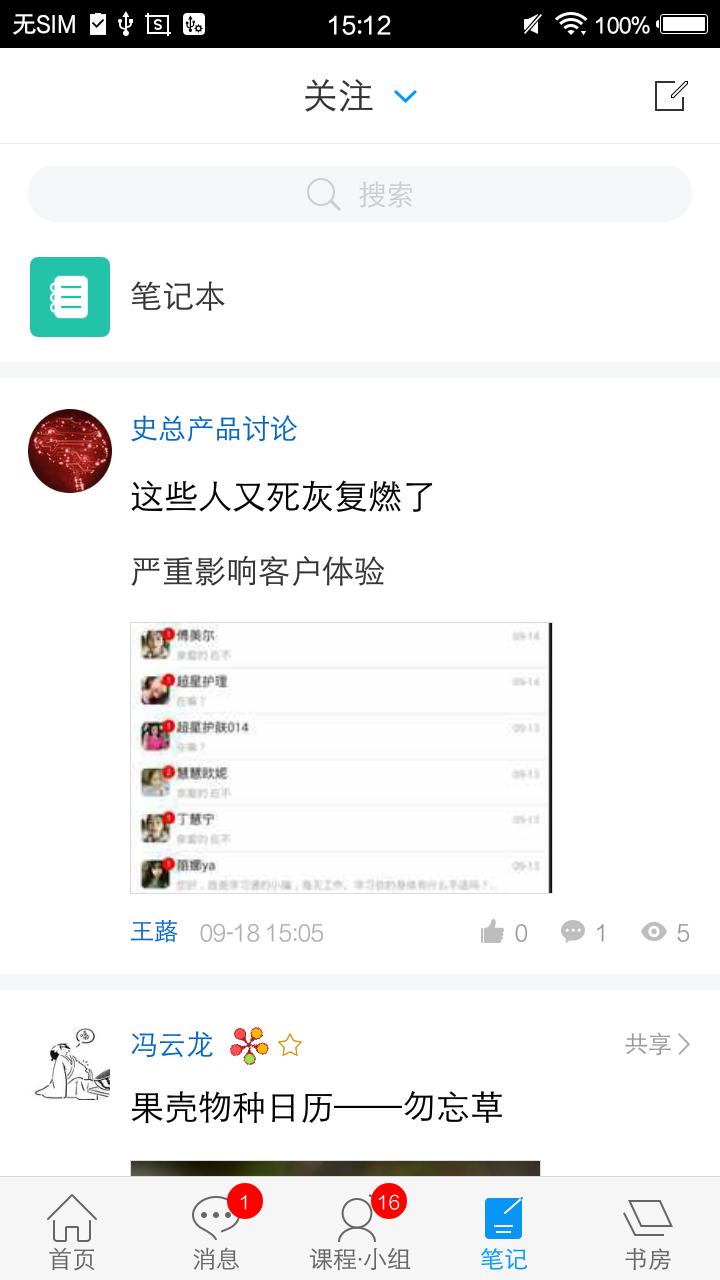
Task: Open author 王珞's profile
Action: tap(154, 932)
